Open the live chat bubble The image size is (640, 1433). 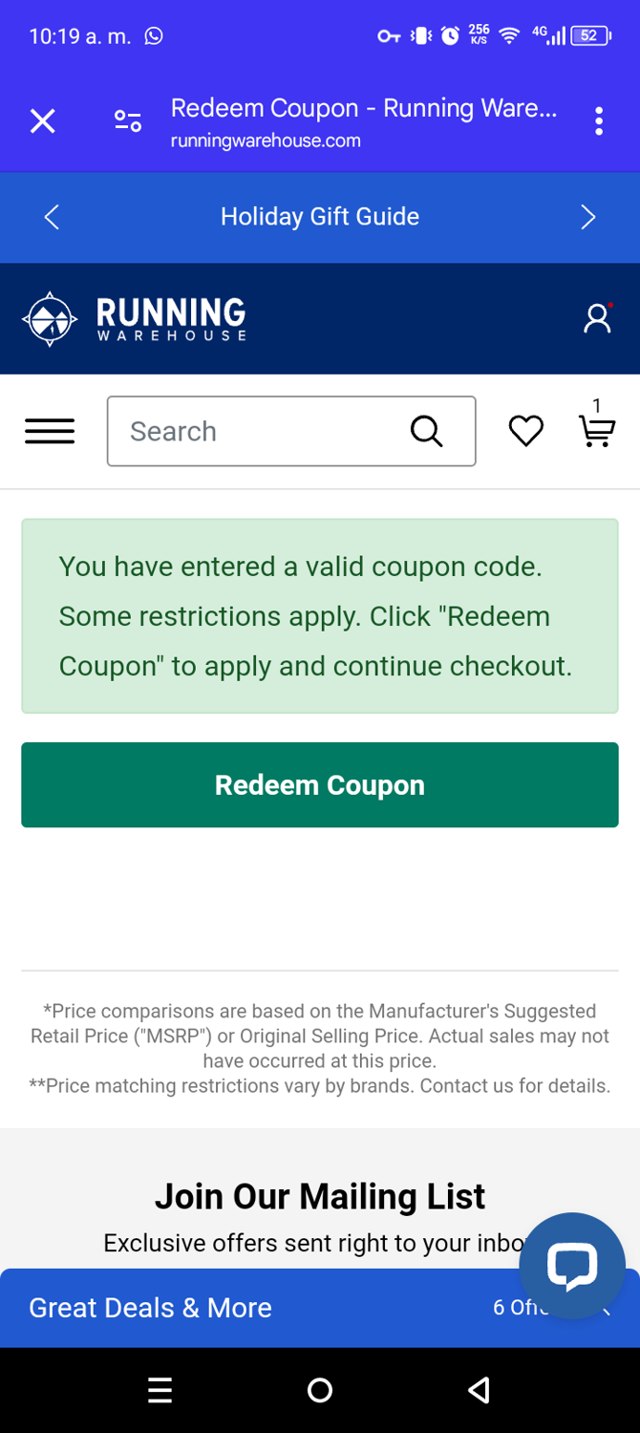(x=572, y=1265)
